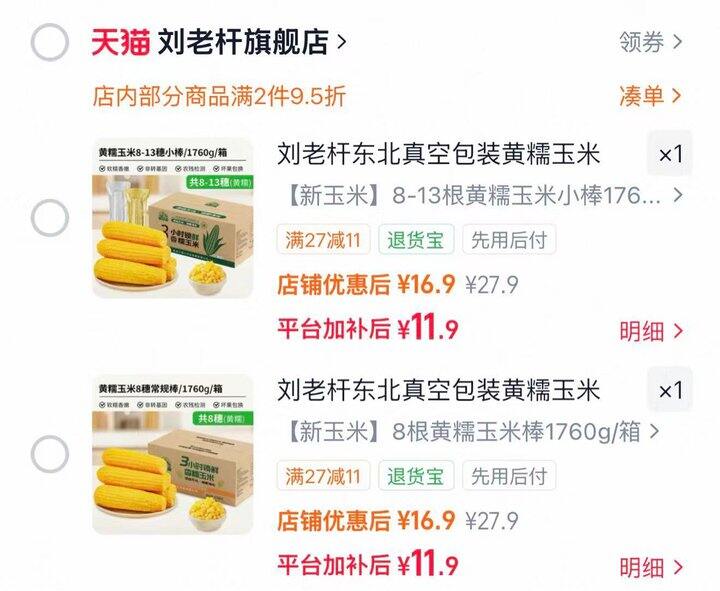View 明细 for the 8-13根小棒 item
Screen dimensions: 720x591
pyautogui.click(x=650, y=331)
